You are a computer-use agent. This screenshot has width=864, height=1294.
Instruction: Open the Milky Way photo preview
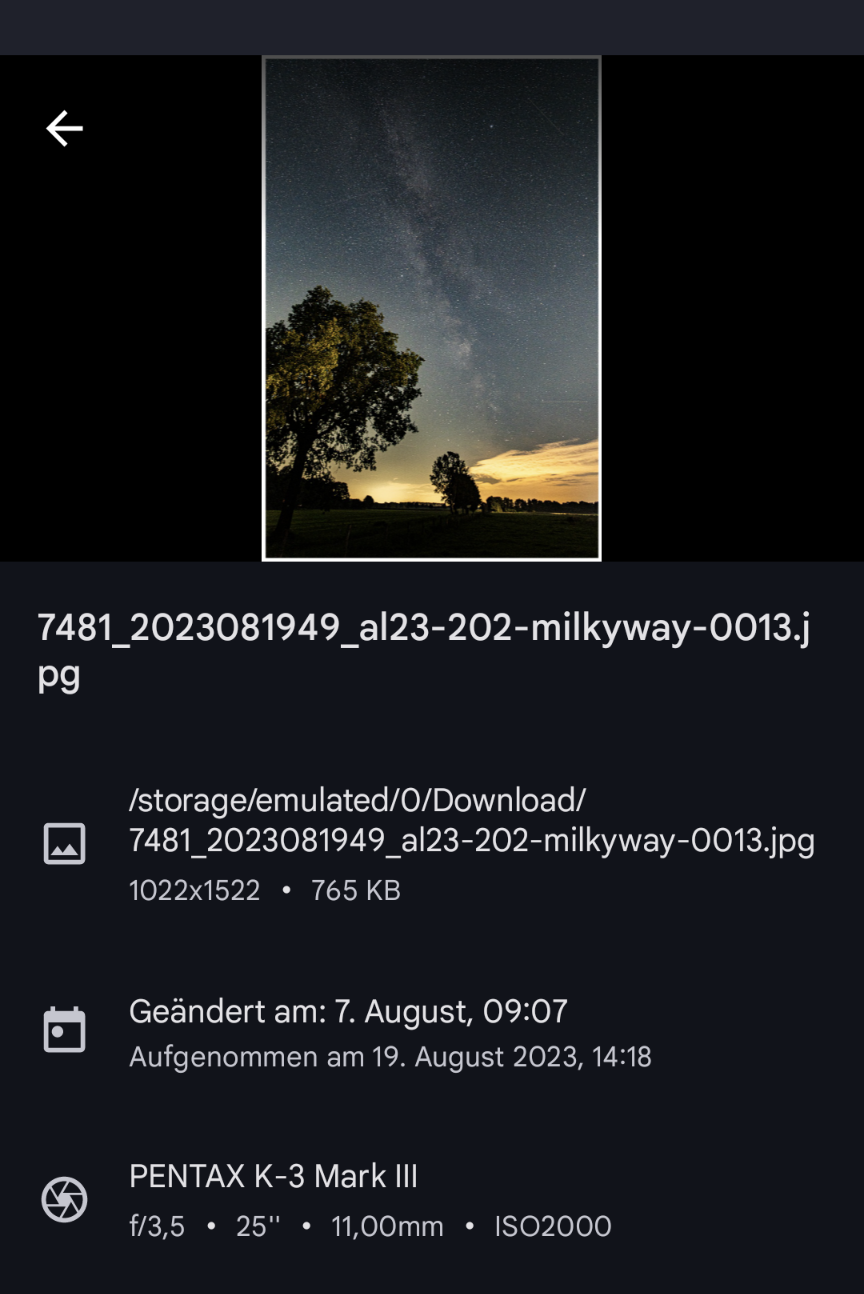431,308
